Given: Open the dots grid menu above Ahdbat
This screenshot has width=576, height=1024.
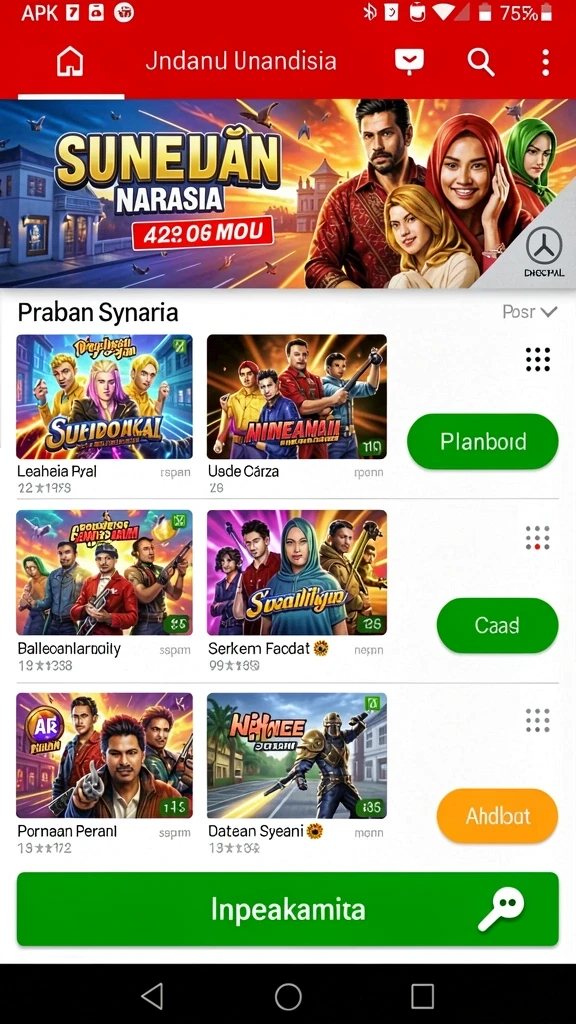Looking at the screenshot, I should (x=537, y=720).
